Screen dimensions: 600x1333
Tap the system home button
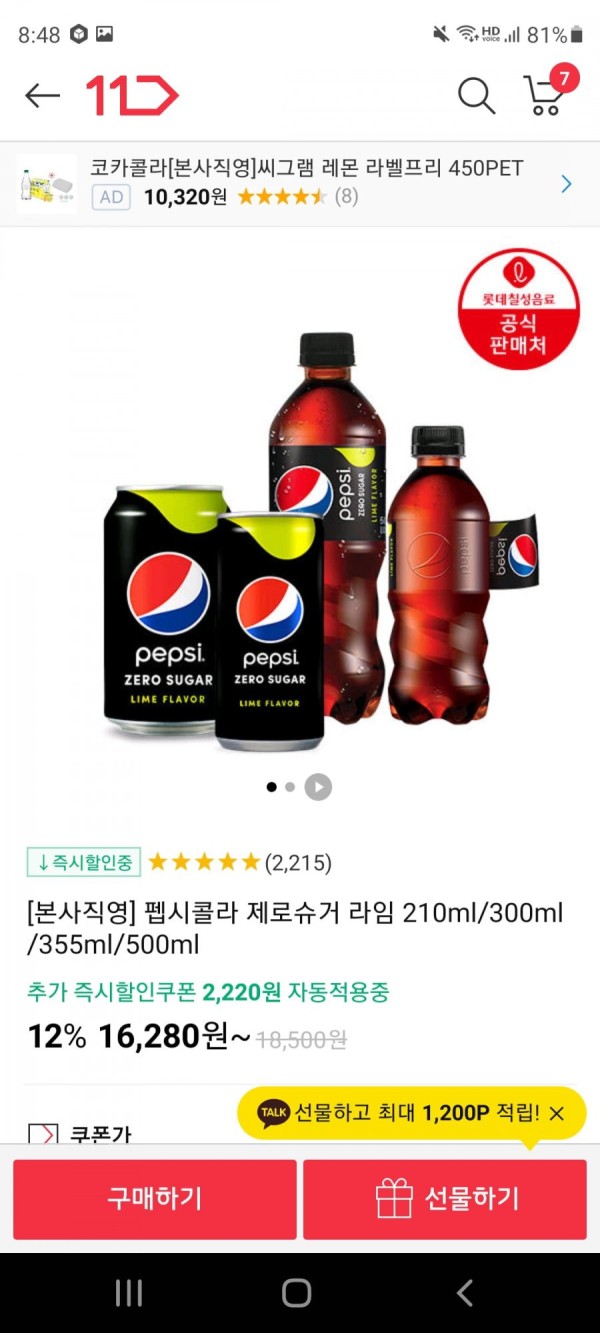297,1292
